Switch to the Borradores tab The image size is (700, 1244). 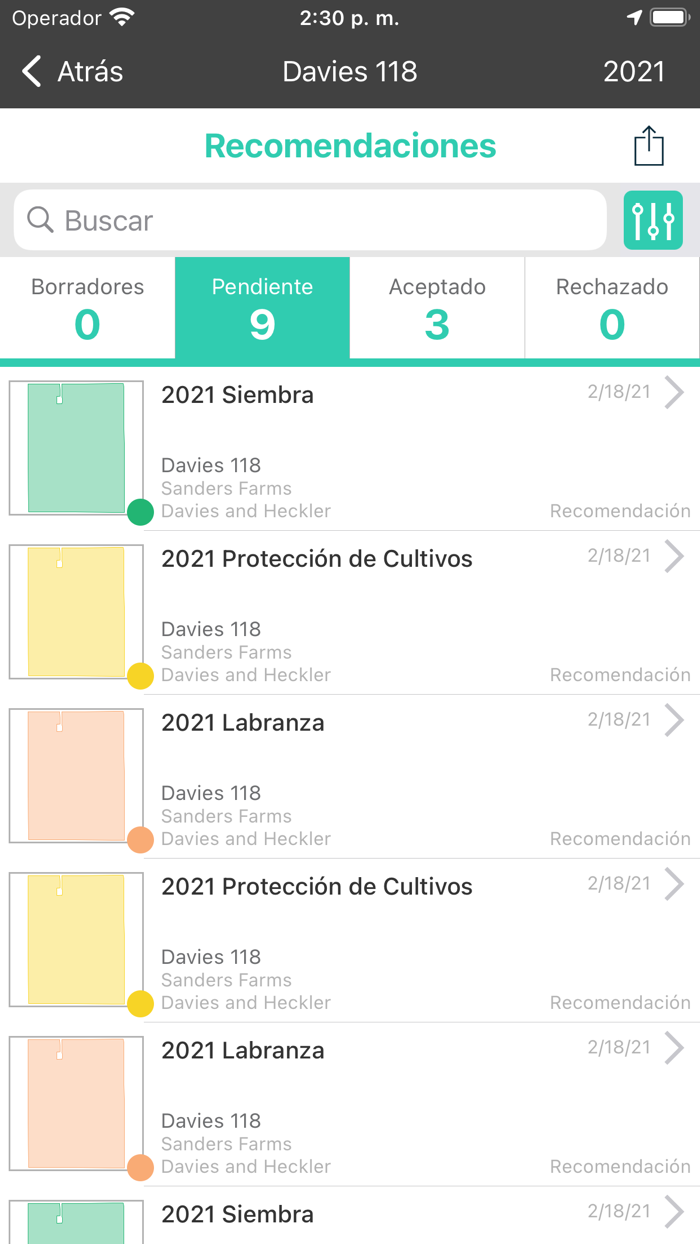[88, 308]
